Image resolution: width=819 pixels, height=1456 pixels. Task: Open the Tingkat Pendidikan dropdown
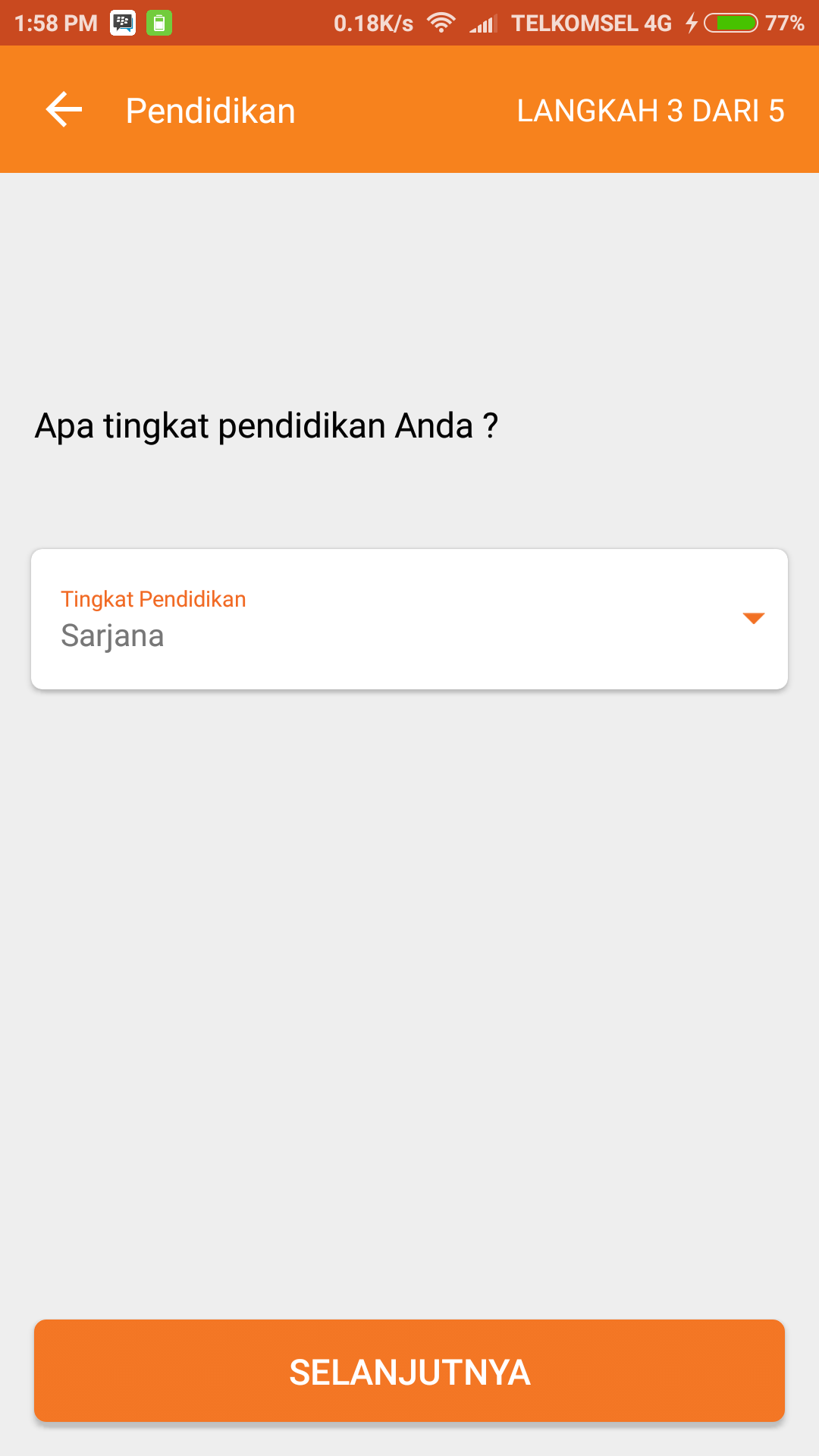point(409,619)
